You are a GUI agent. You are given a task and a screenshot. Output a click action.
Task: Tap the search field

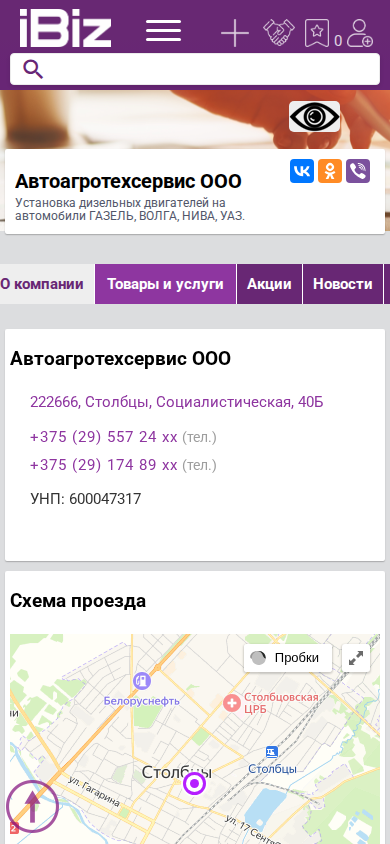click(195, 69)
